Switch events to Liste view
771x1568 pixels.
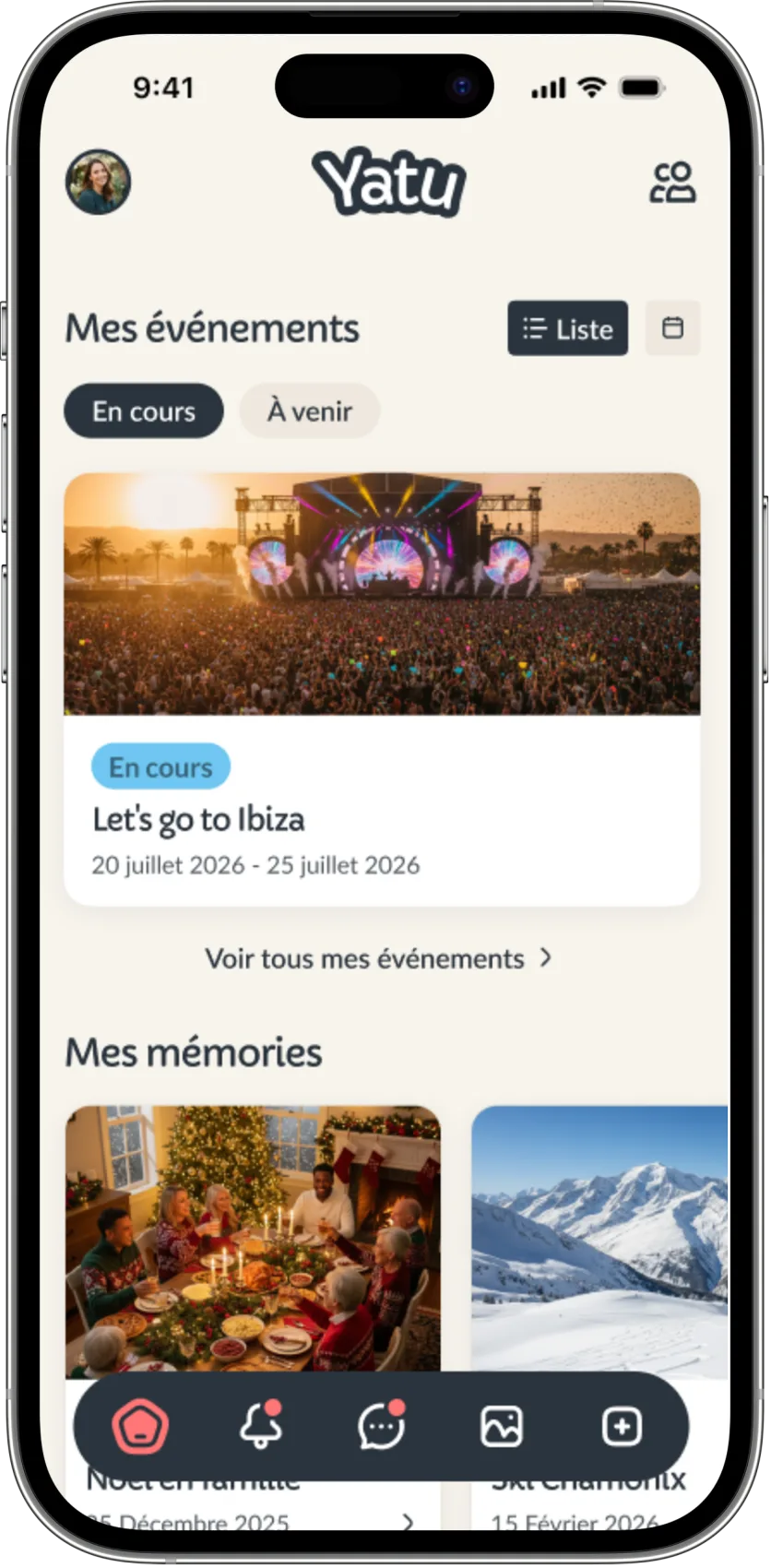coord(567,328)
